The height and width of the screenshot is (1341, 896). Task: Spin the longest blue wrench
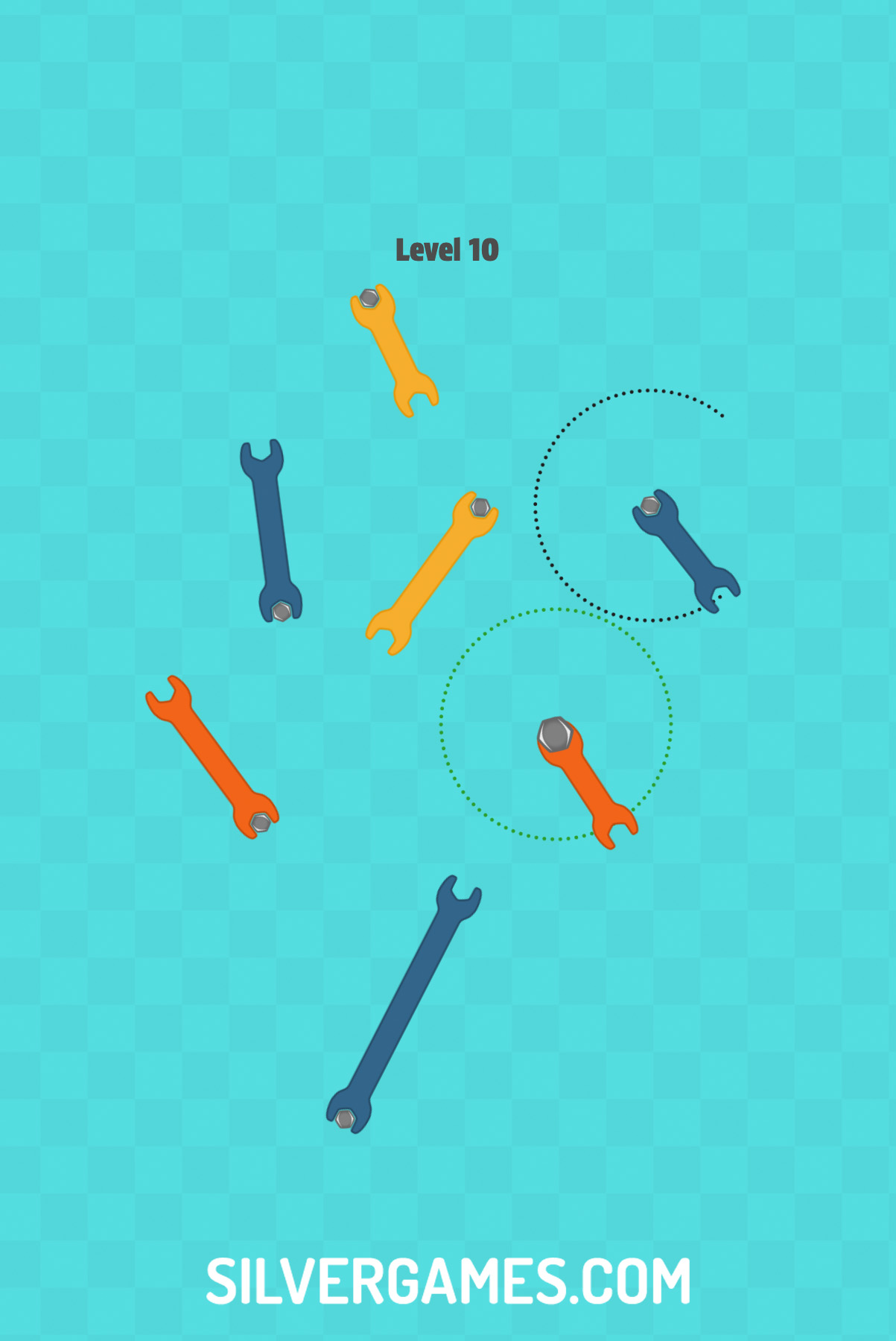[404, 1004]
